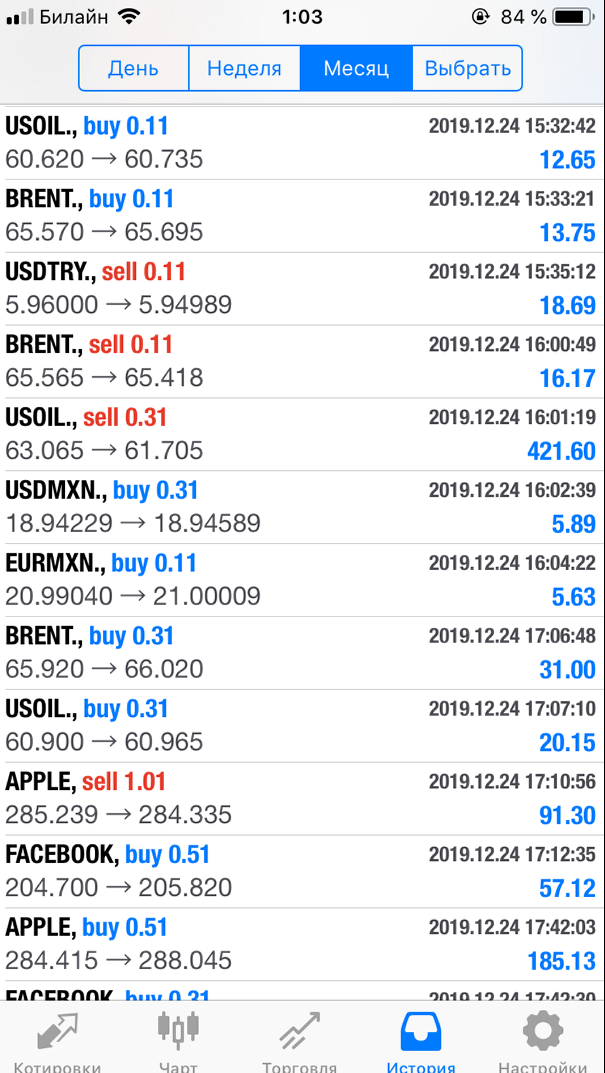View the USOIL buy 0.11 trade
This screenshot has height=1073, width=605.
[302, 143]
